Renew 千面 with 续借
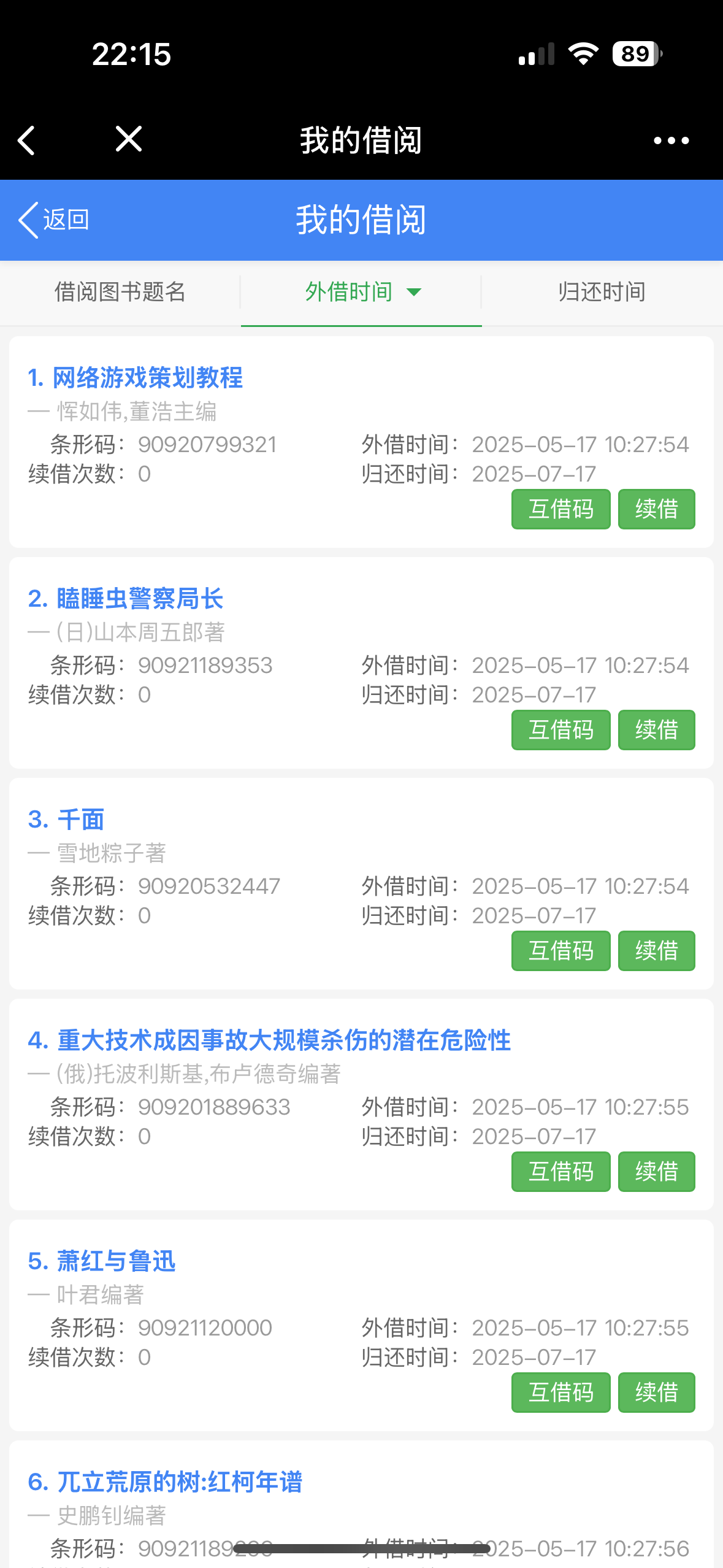723x1568 pixels. pos(656,951)
